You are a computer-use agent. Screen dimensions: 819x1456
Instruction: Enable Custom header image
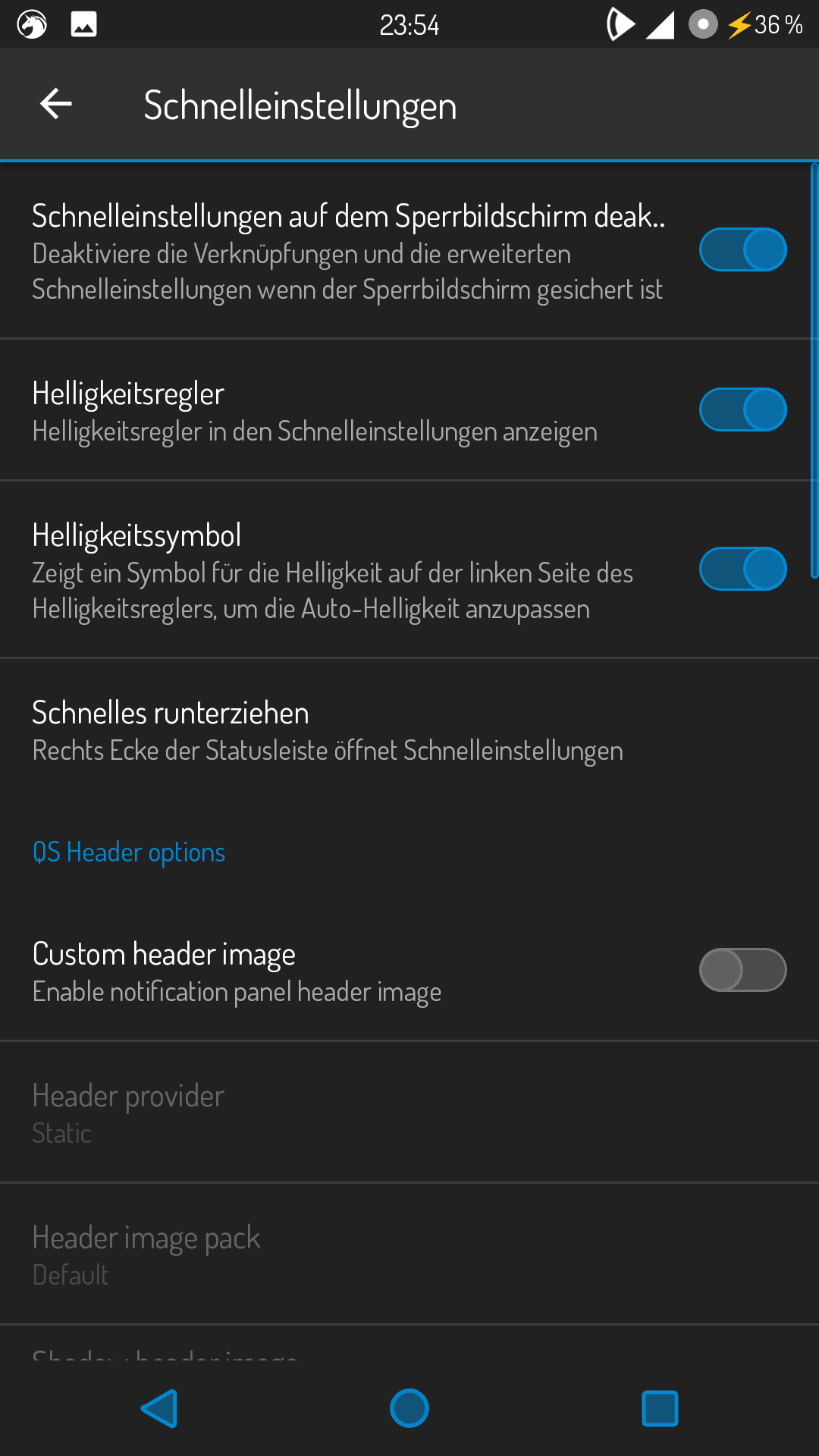click(x=742, y=970)
